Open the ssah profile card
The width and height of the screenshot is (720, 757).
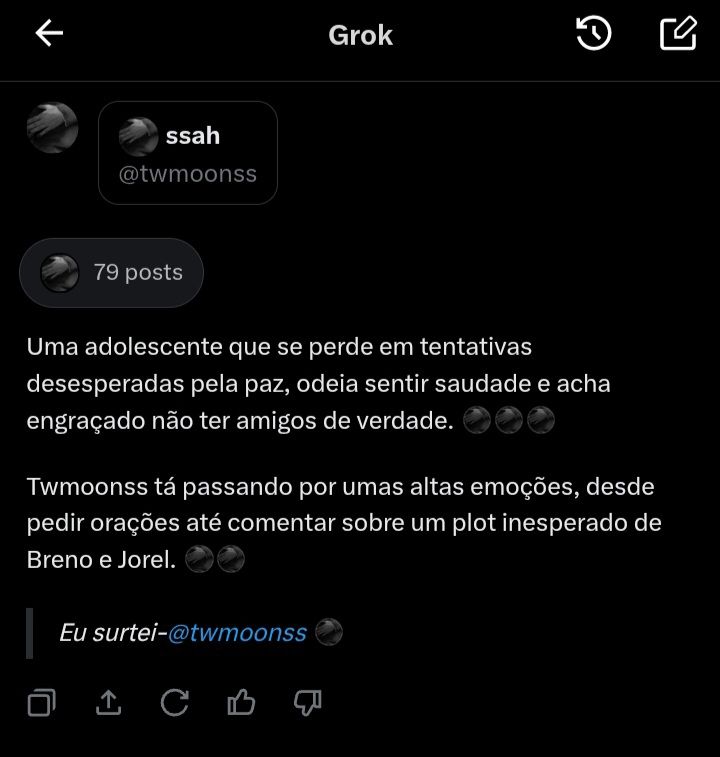click(x=188, y=152)
